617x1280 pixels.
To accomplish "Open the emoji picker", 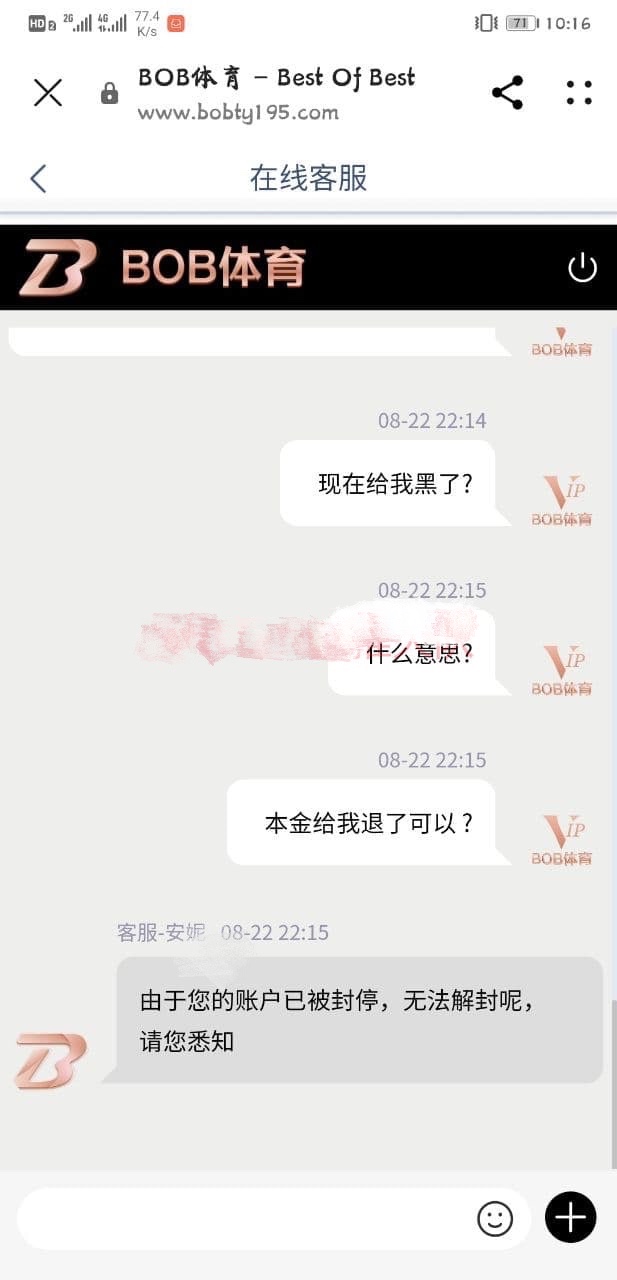I will click(x=495, y=1218).
